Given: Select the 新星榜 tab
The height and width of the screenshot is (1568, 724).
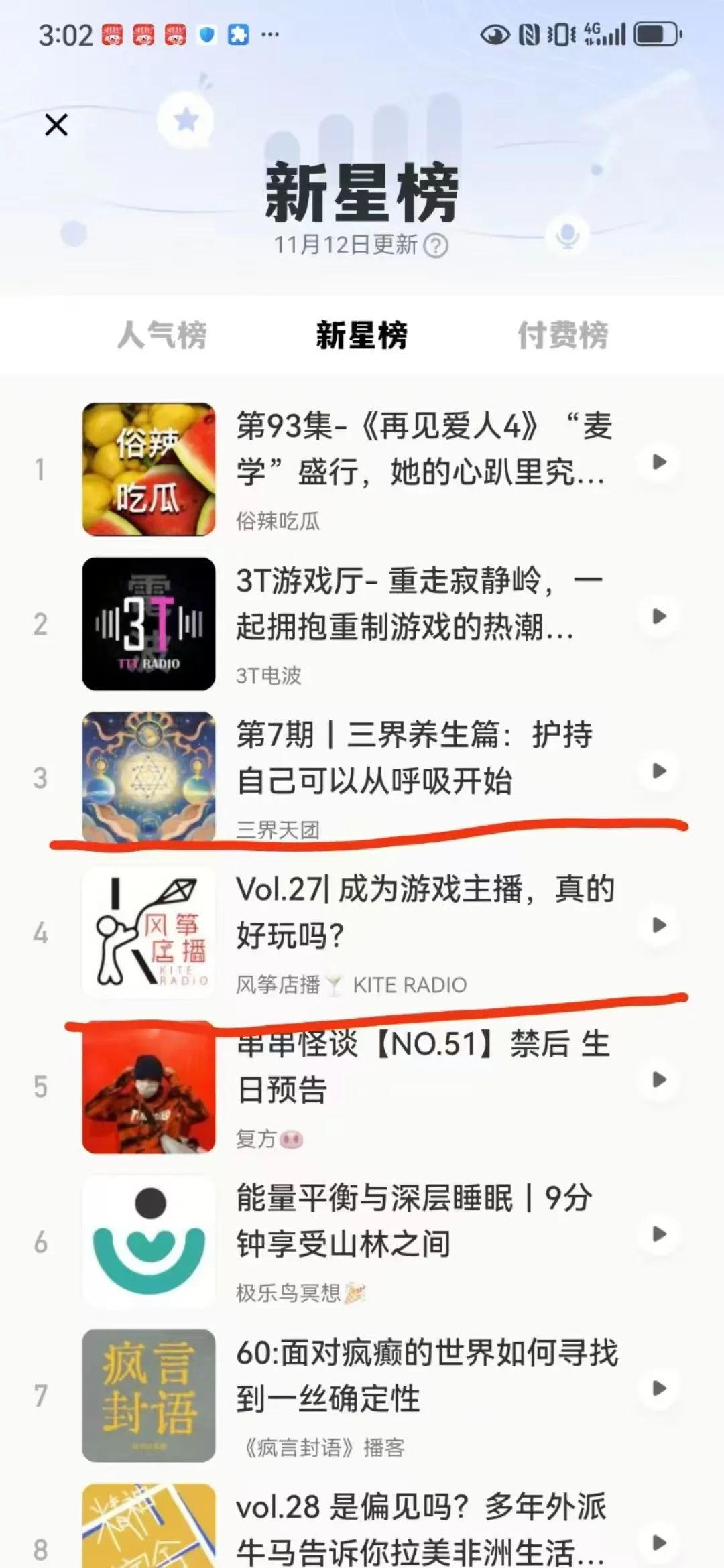Looking at the screenshot, I should pyautogui.click(x=361, y=335).
